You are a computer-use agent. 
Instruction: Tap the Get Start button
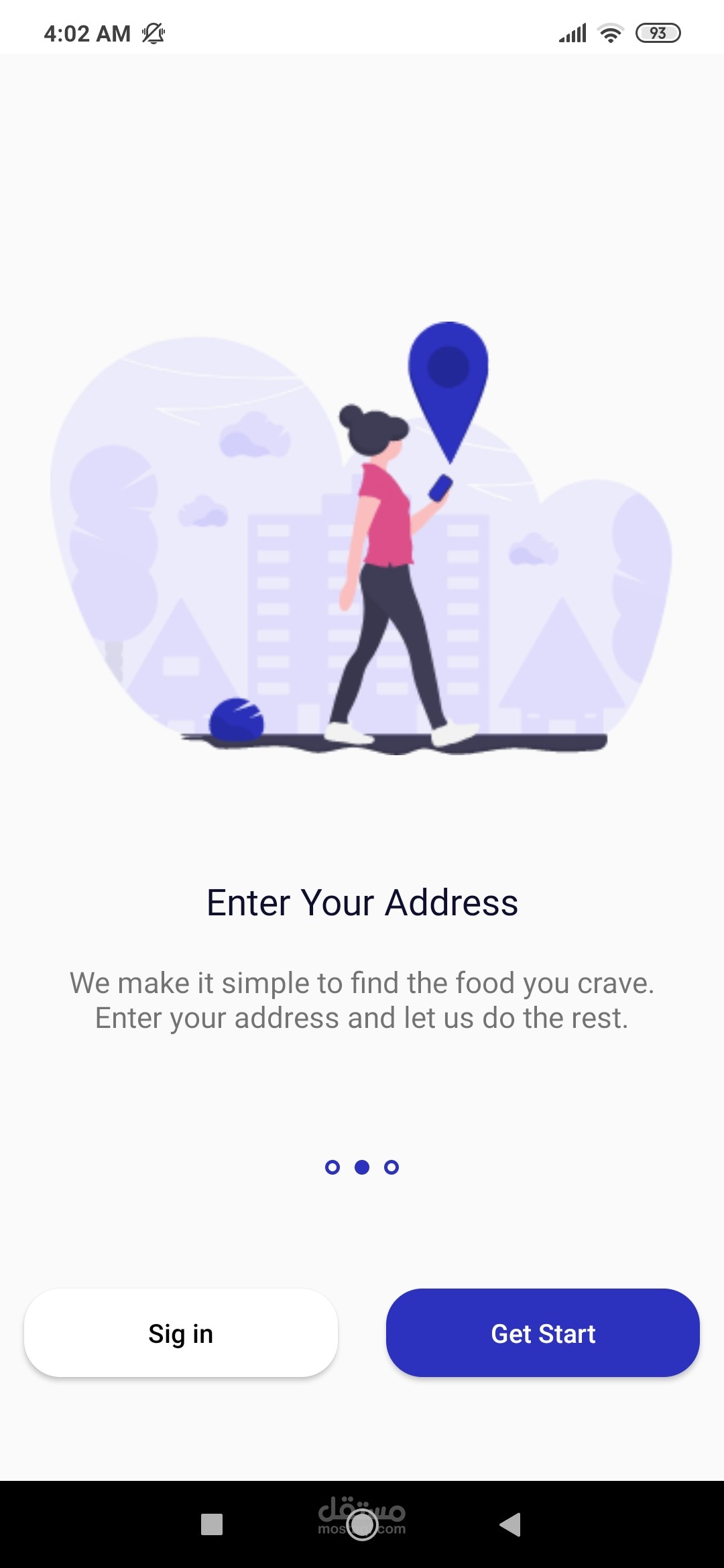[x=543, y=1333]
